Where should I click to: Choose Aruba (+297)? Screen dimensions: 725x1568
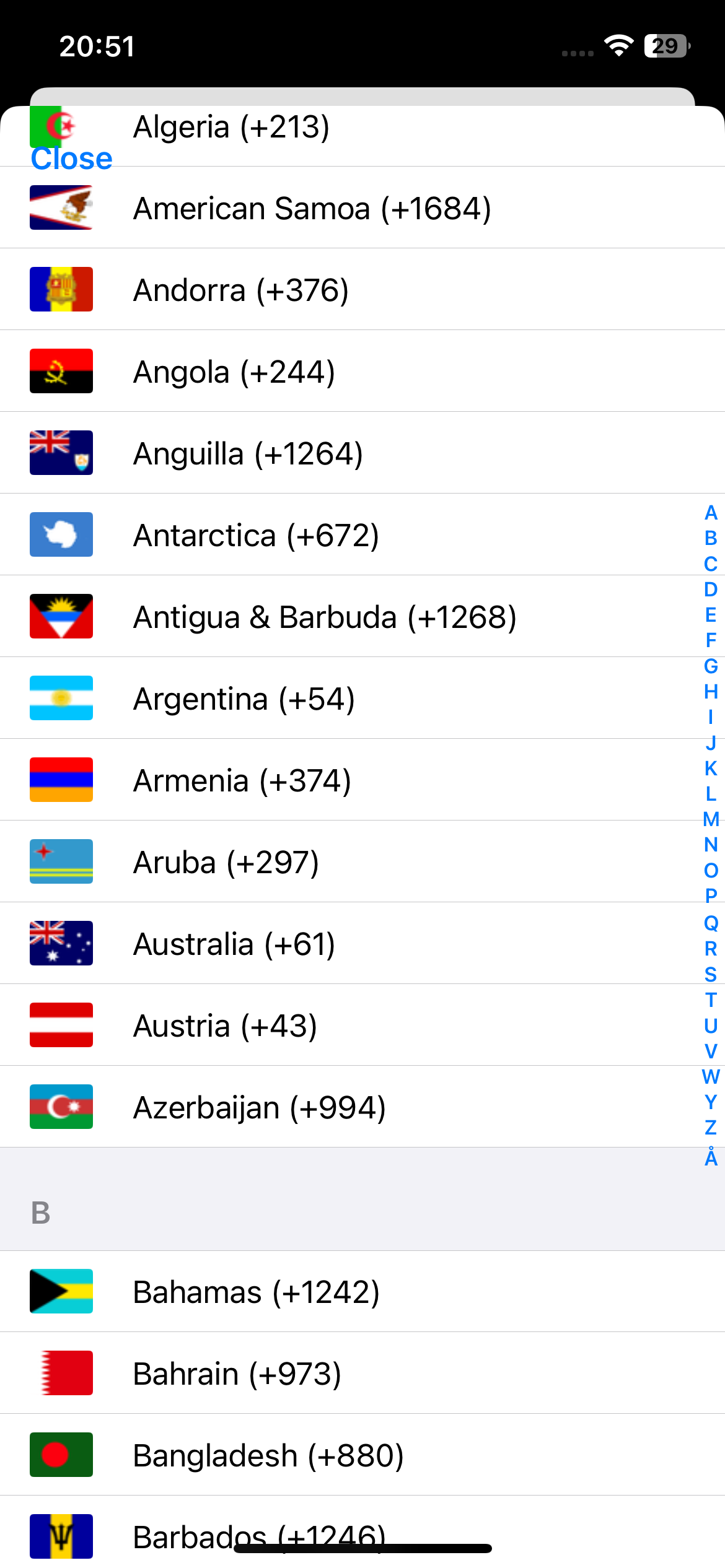click(x=226, y=862)
